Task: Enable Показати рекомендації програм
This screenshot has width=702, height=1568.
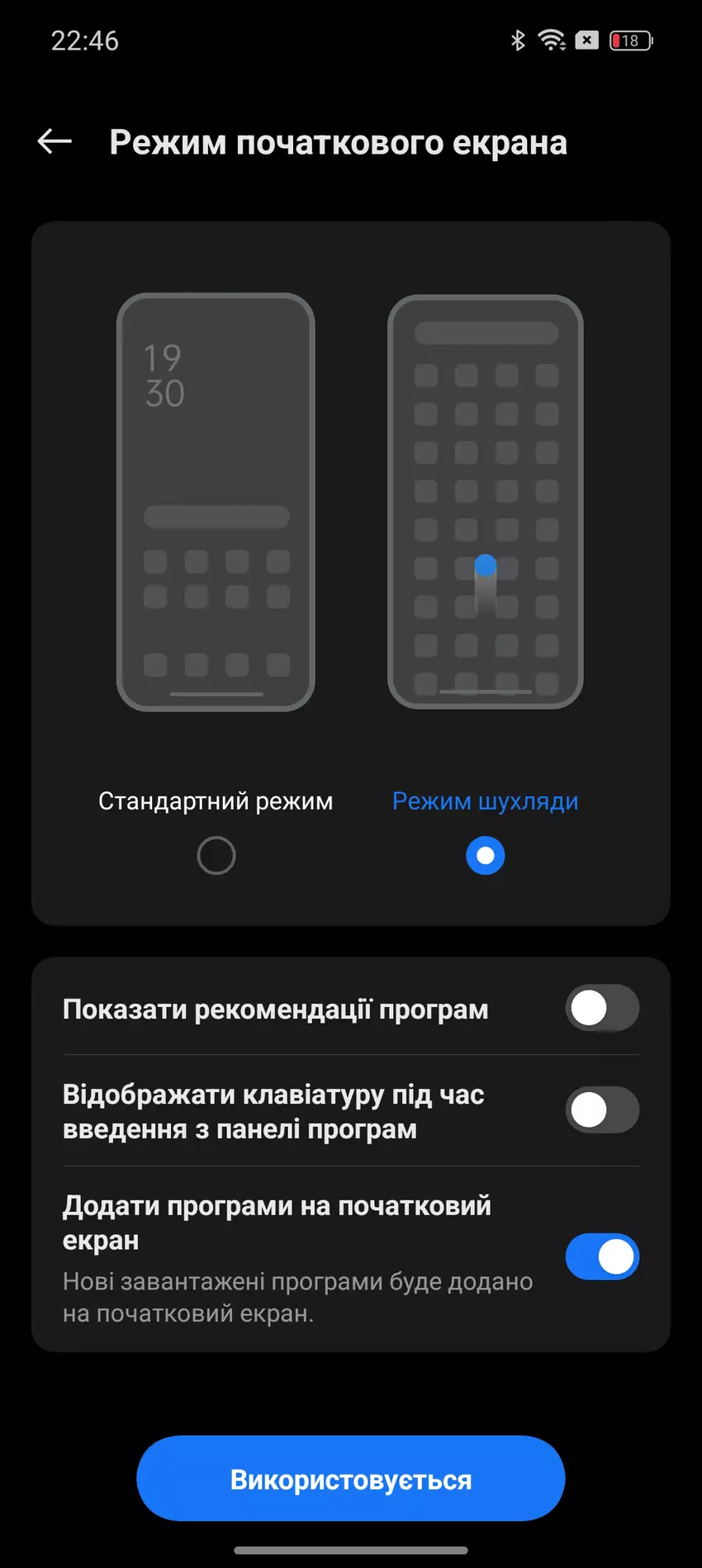Action: [602, 1008]
